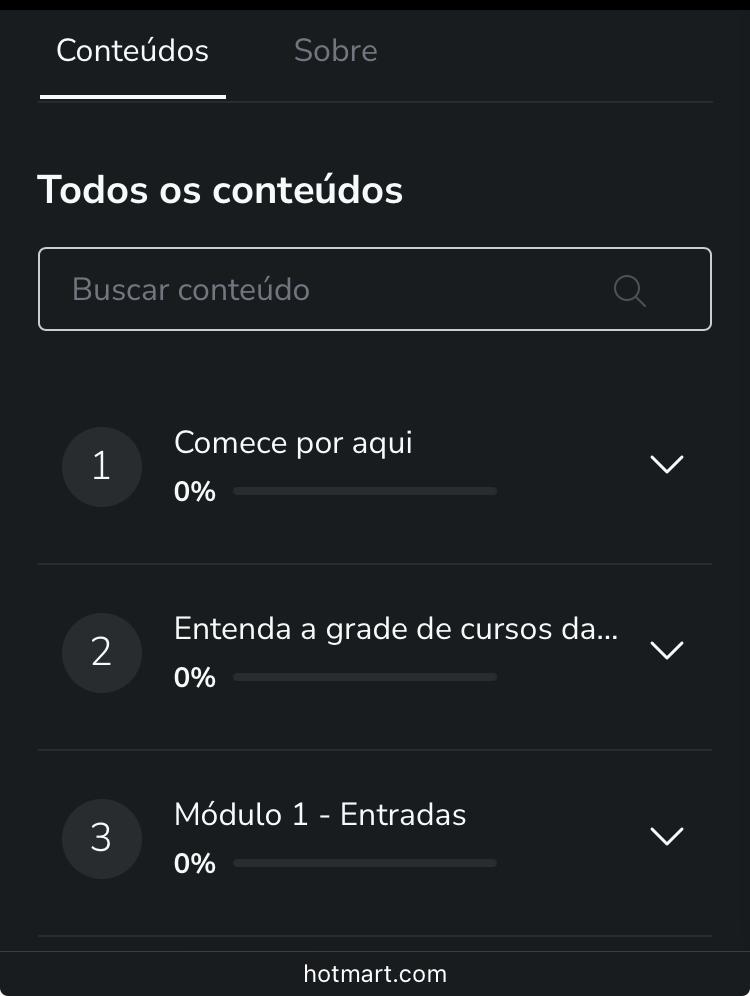
Task: Tap the magnifier icon in search box
Action: coord(630,291)
